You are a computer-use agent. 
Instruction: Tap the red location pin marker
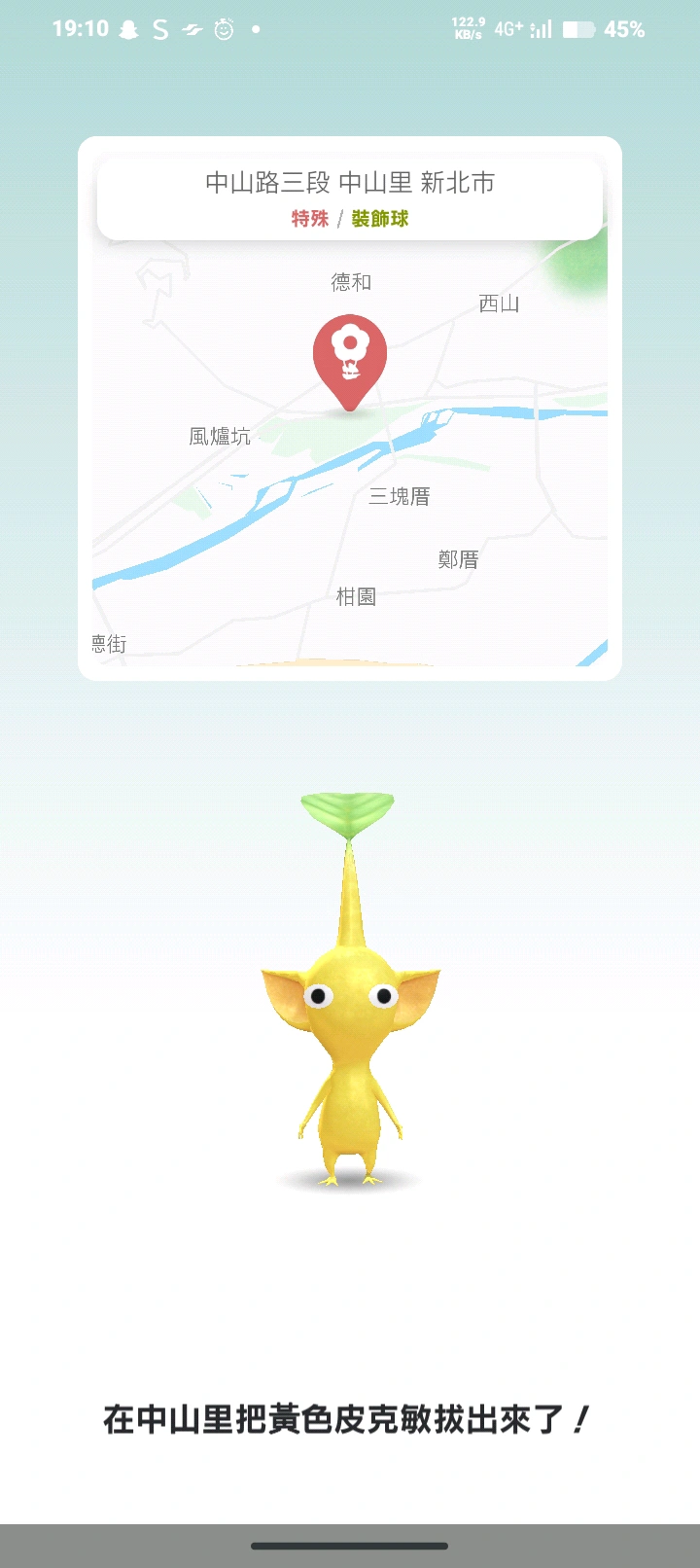(x=350, y=356)
